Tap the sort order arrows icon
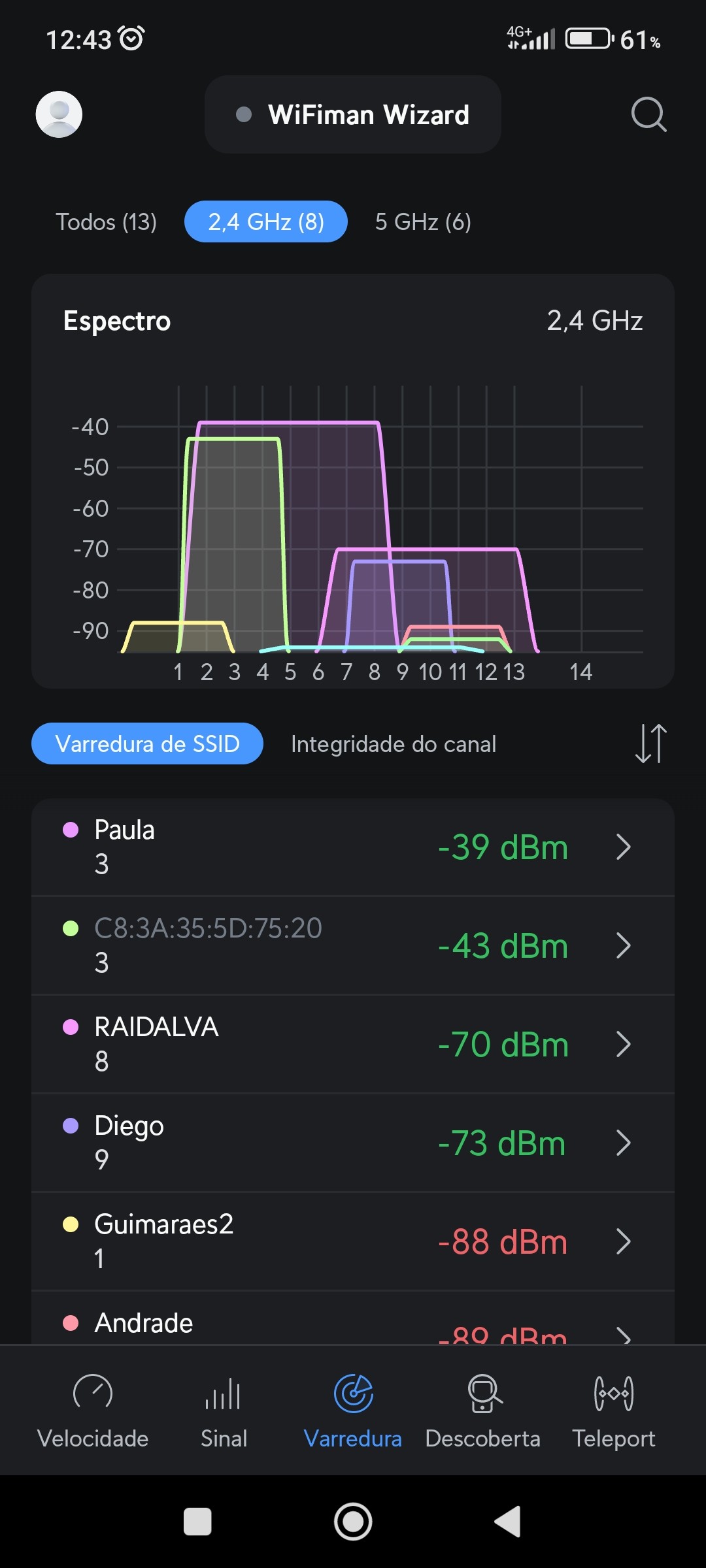The image size is (706, 1568). click(x=650, y=743)
